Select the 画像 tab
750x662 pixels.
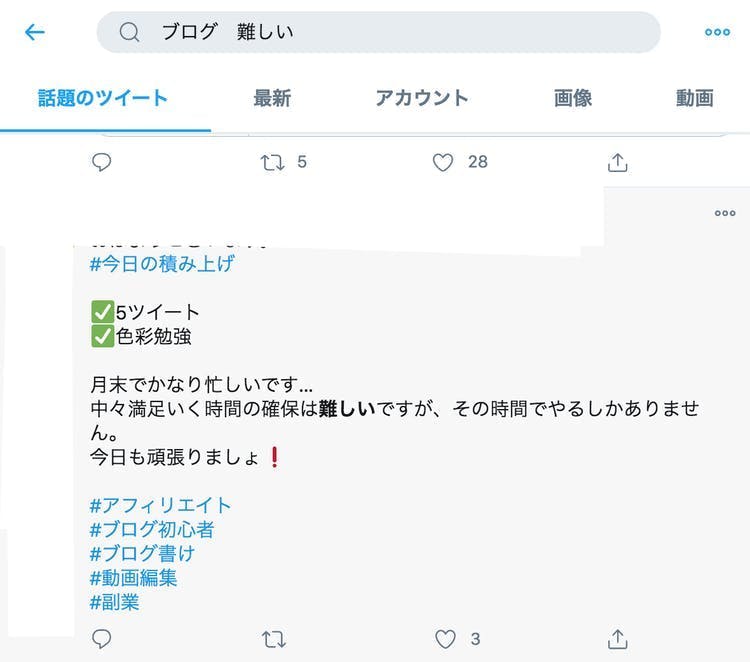click(x=573, y=98)
